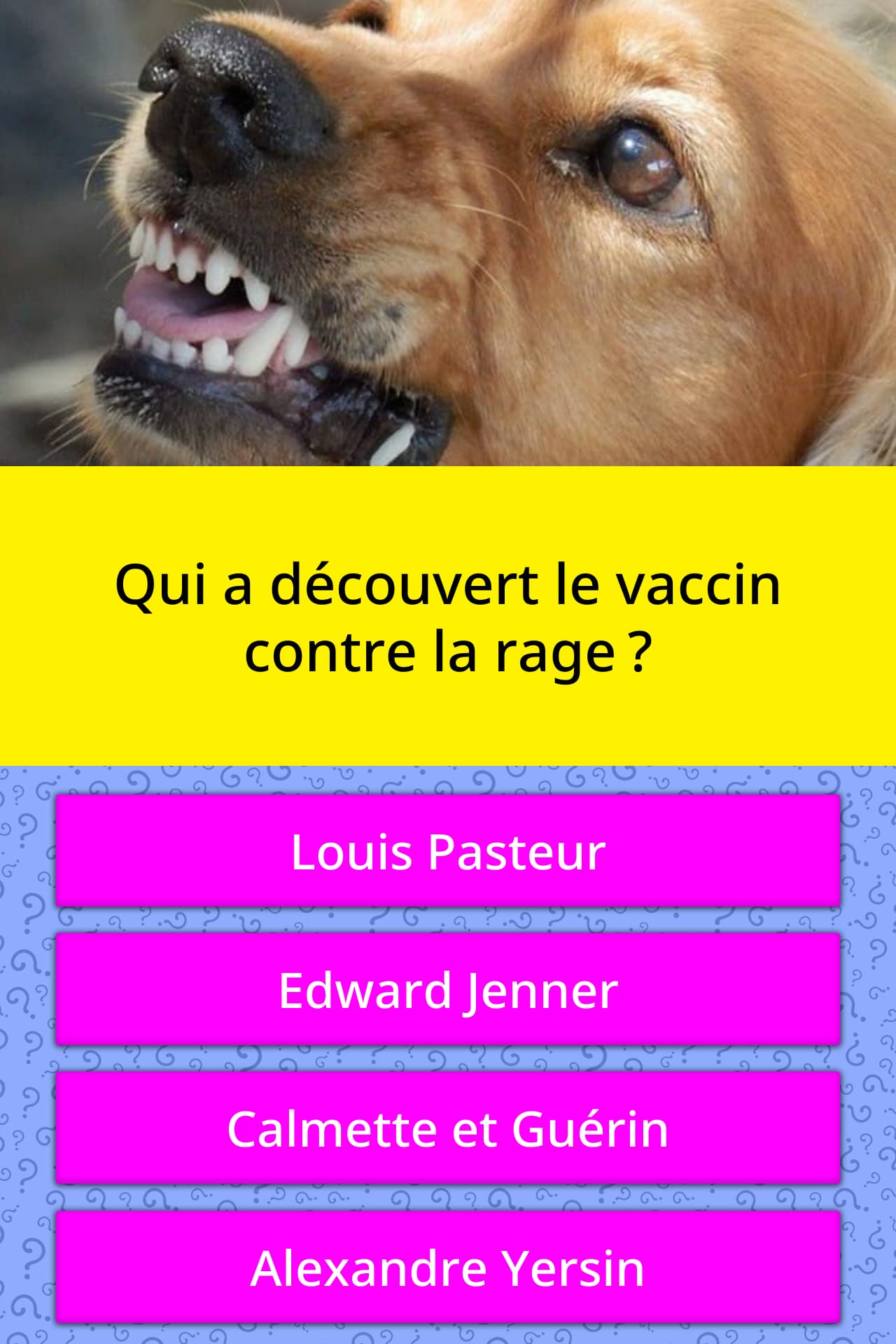Answer with Alexandre Yersin
The image size is (896, 1344).
[448, 1267]
